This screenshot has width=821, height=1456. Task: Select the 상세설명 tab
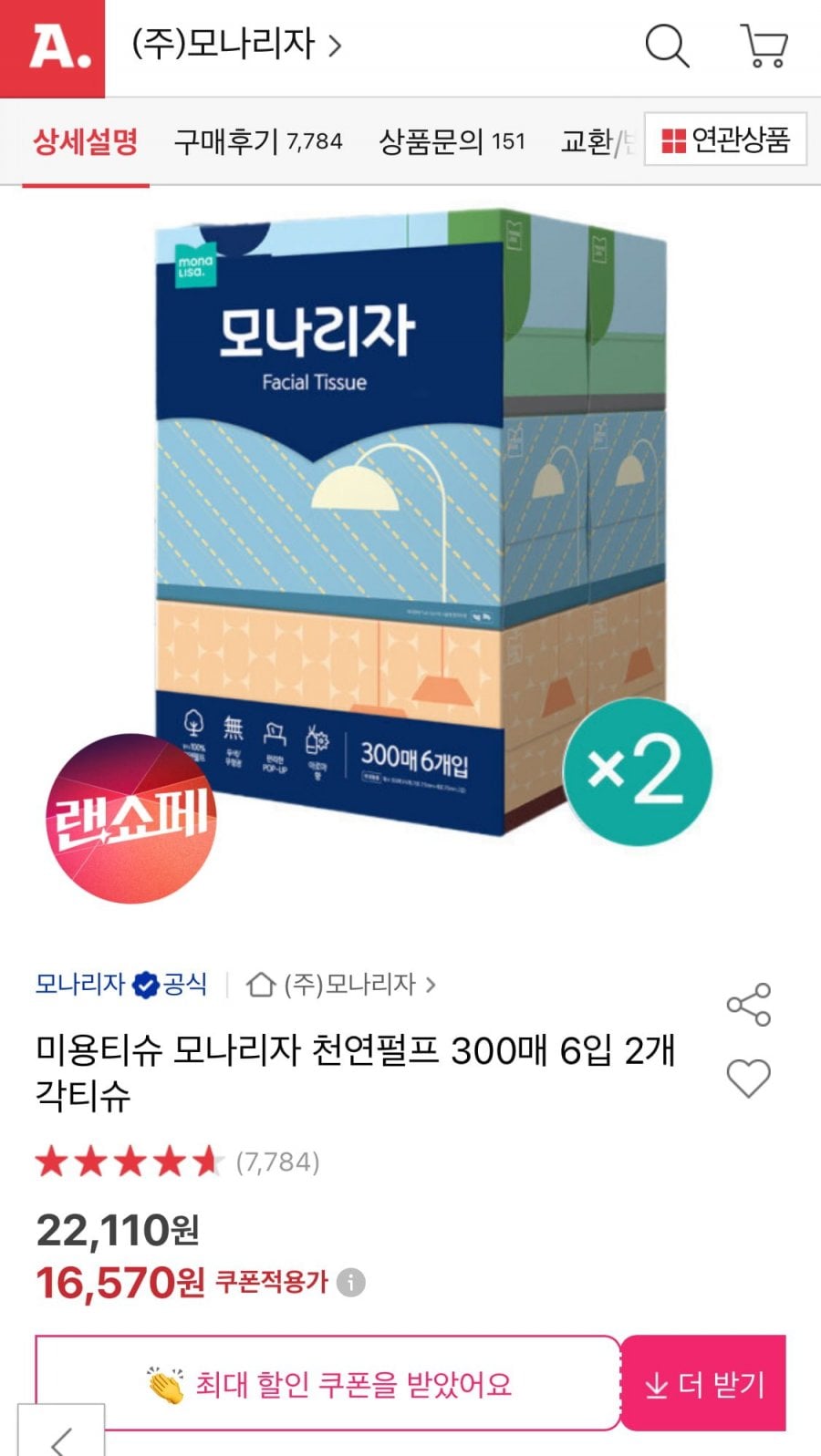click(x=86, y=141)
